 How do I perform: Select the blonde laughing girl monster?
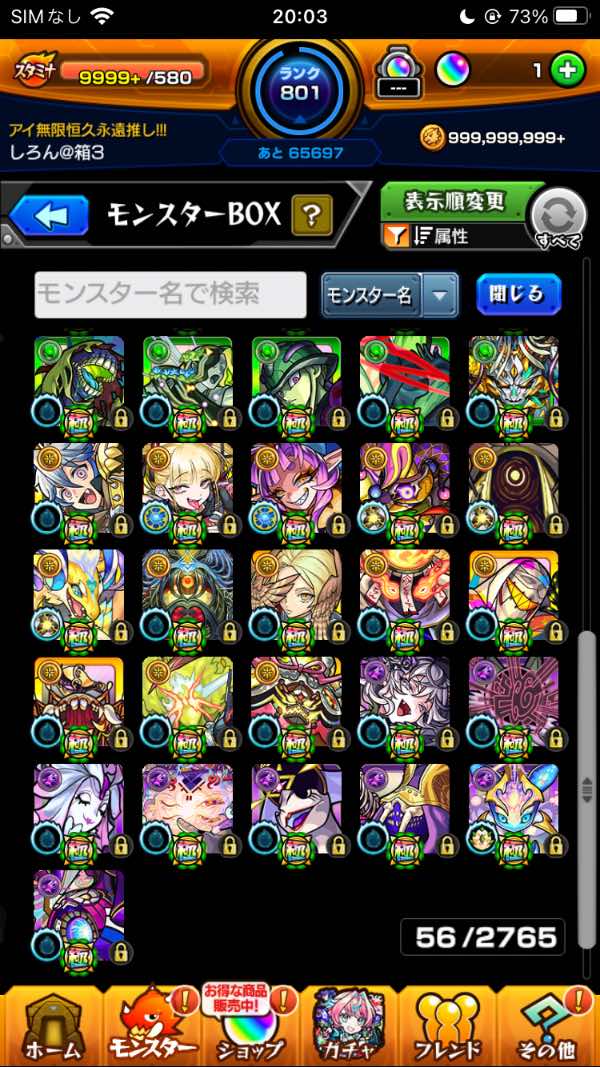pyautogui.click(x=188, y=487)
